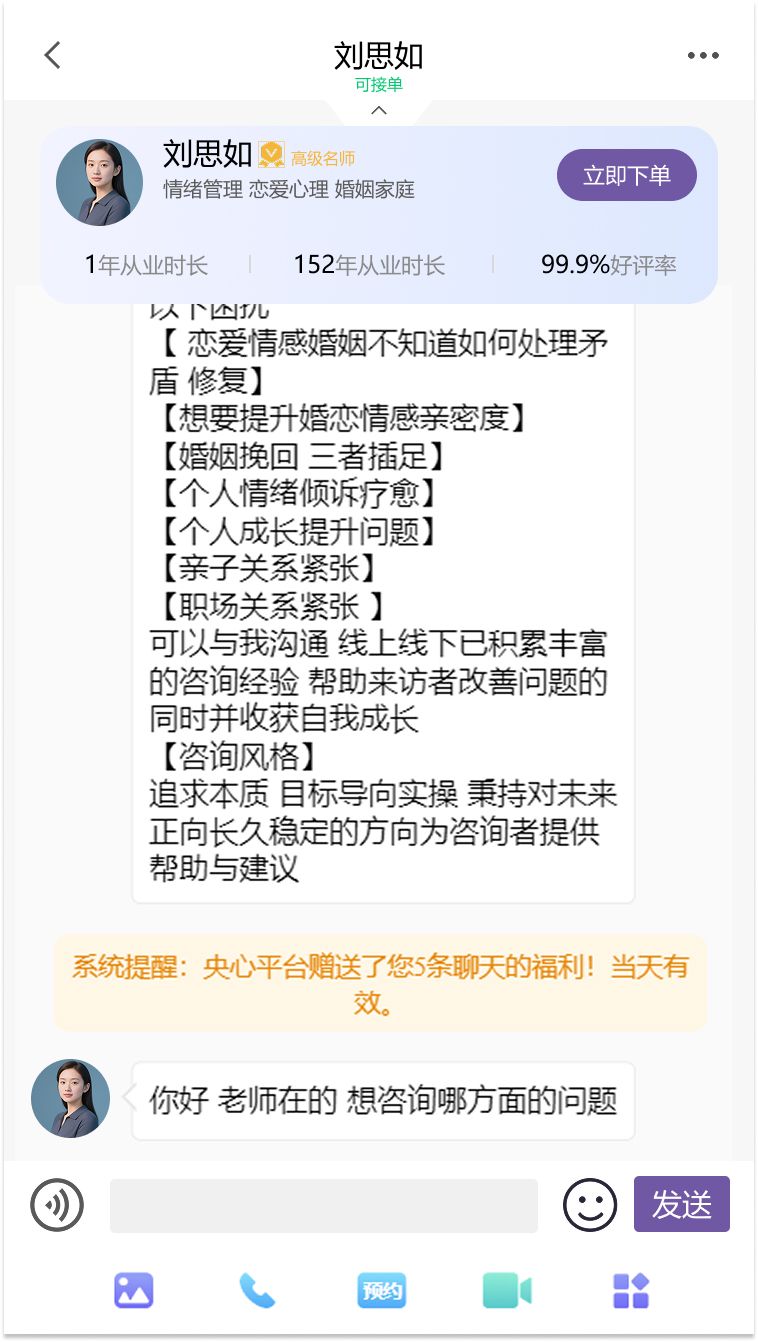This screenshot has height=1342, width=758.
Task: Tap 立即下单 to place an order
Action: click(x=626, y=176)
